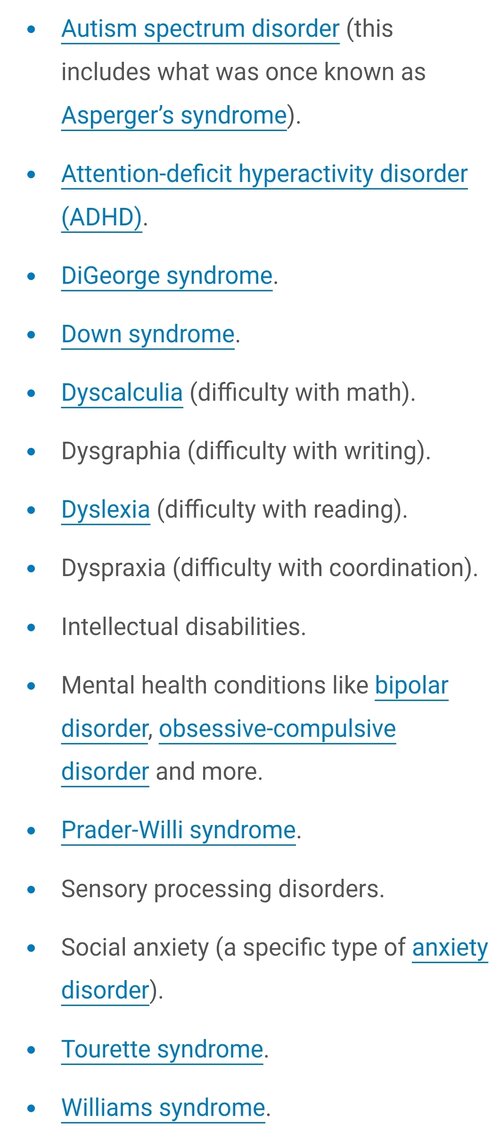
Task: Open Attention-deficit hyperactivity disorder (ADHD) link
Action: point(264,175)
